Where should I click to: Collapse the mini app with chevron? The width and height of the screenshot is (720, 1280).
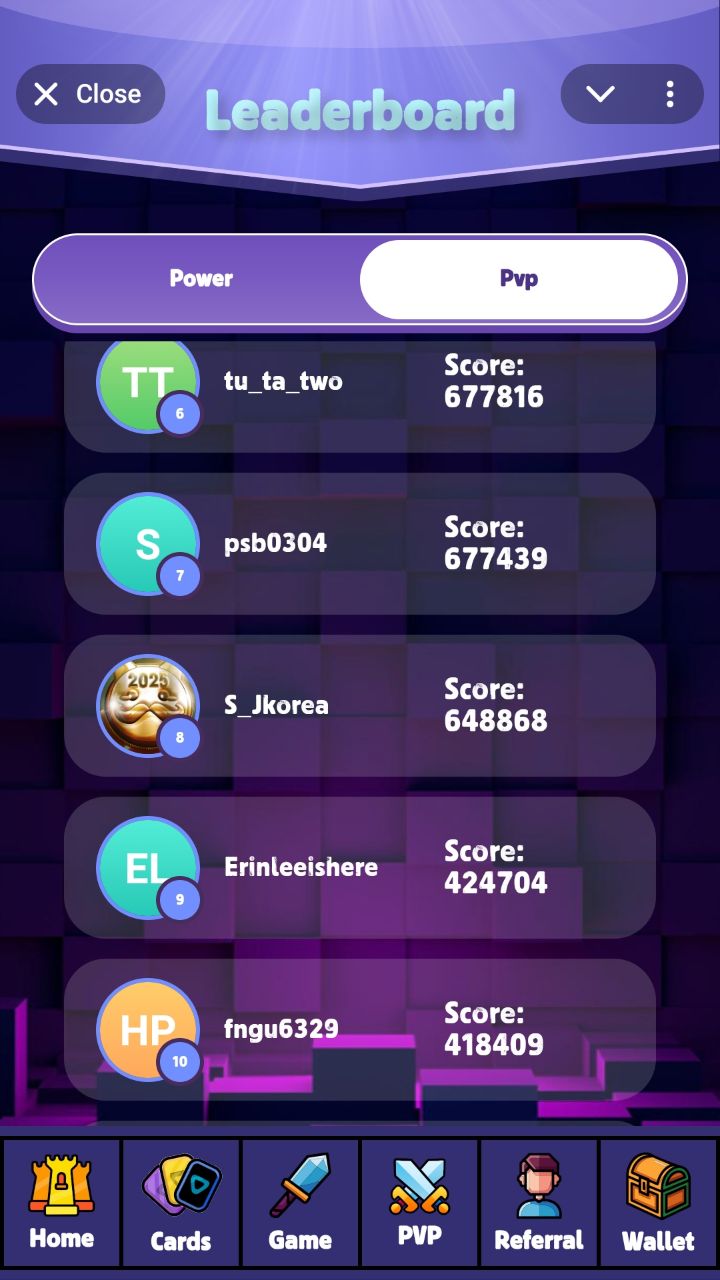point(600,94)
